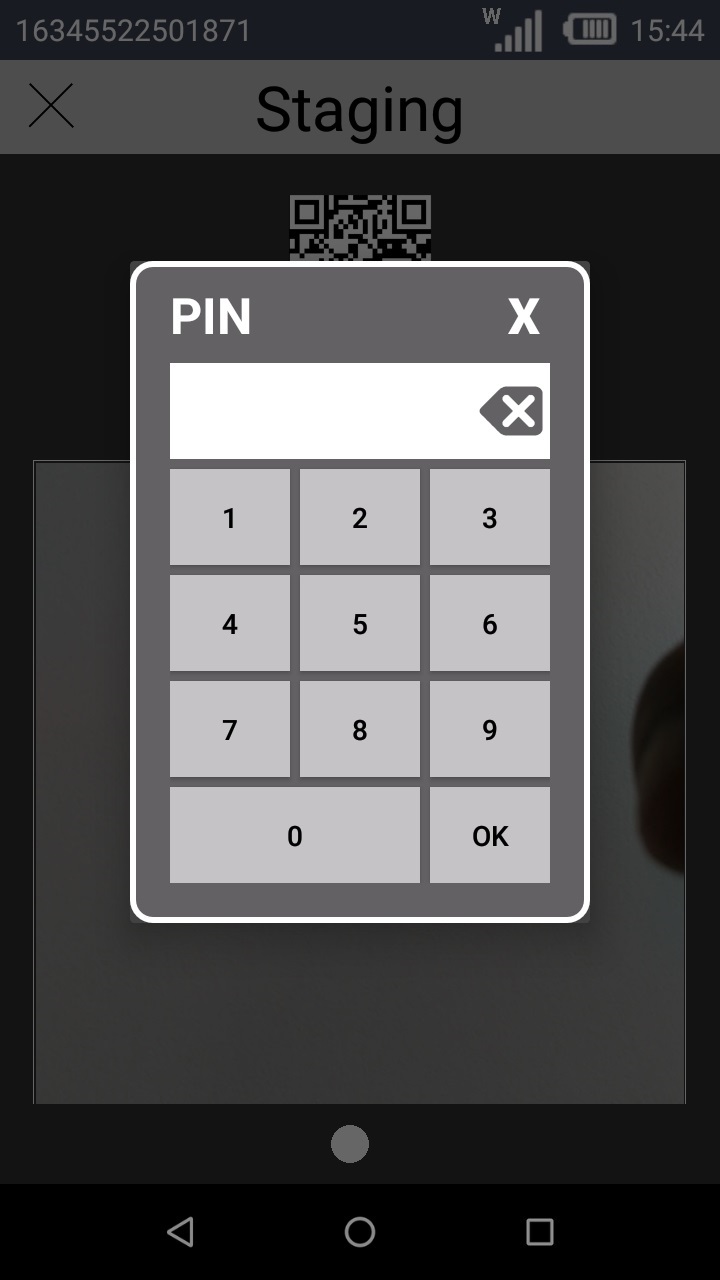Close the Staging screen

pos(51,106)
